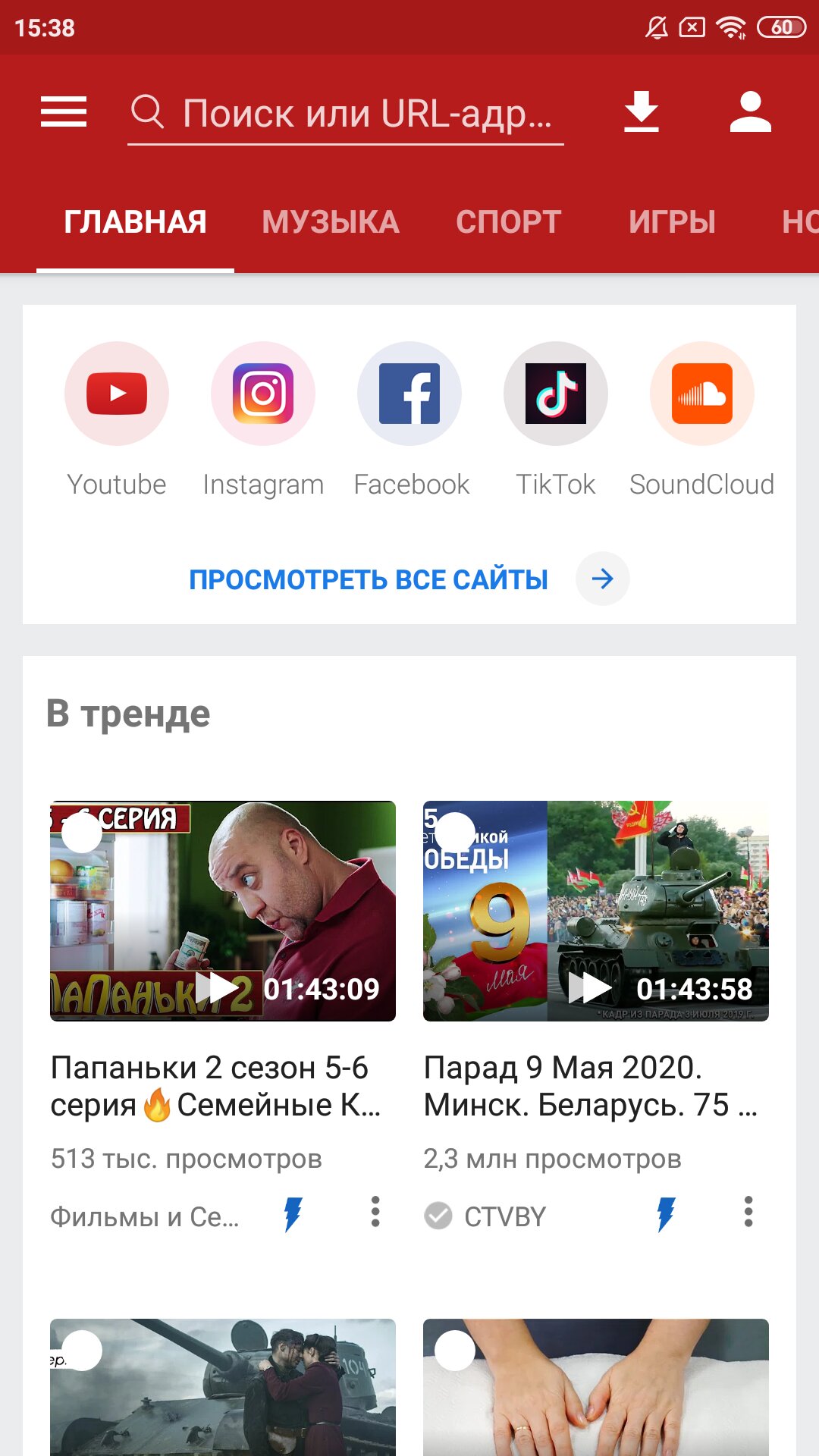Play the Папаньки 2 сезон 5-6 серия video
This screenshot has width=819, height=1456.
coord(223,911)
